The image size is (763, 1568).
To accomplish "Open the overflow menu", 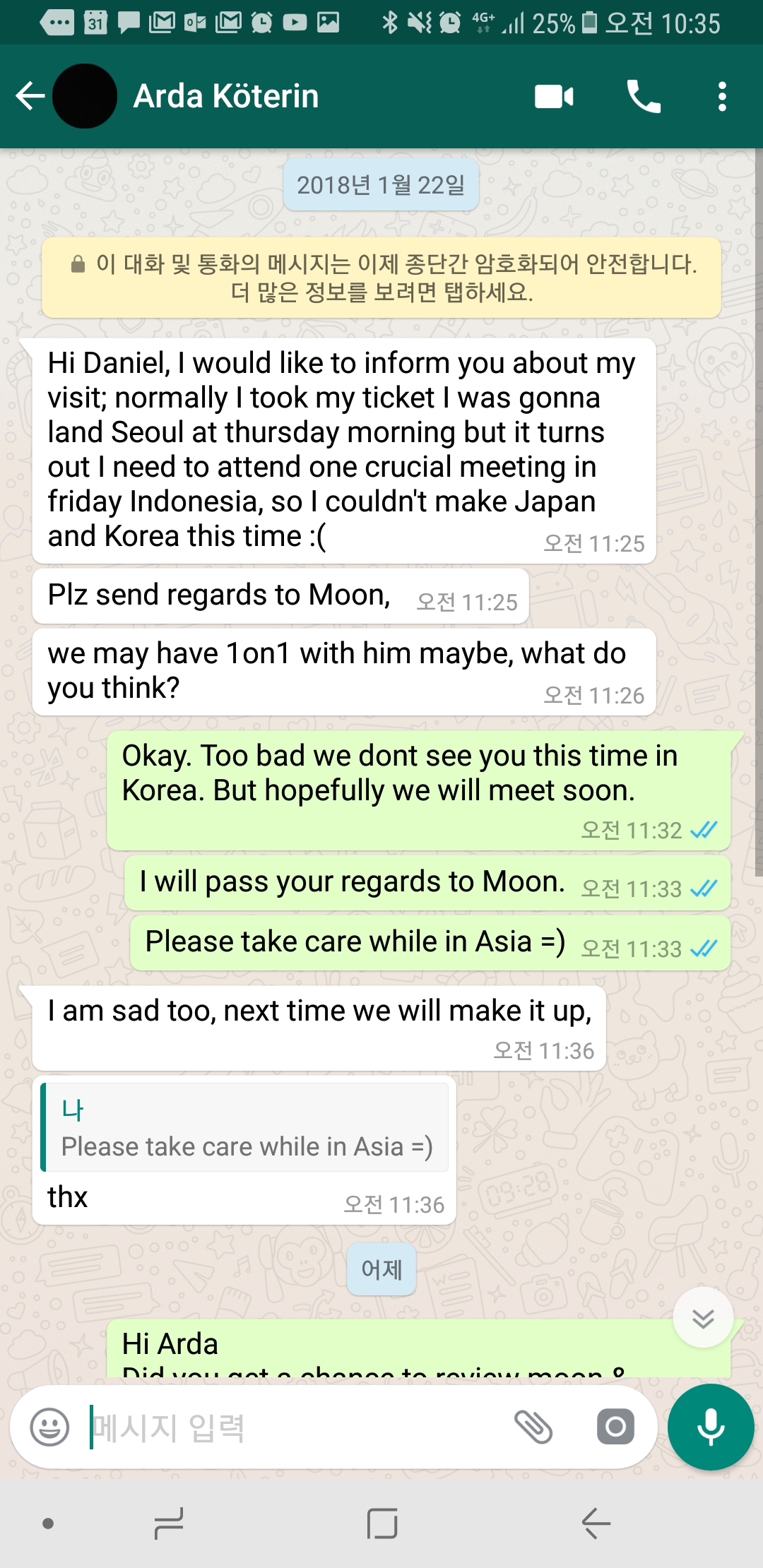I will pos(721,96).
